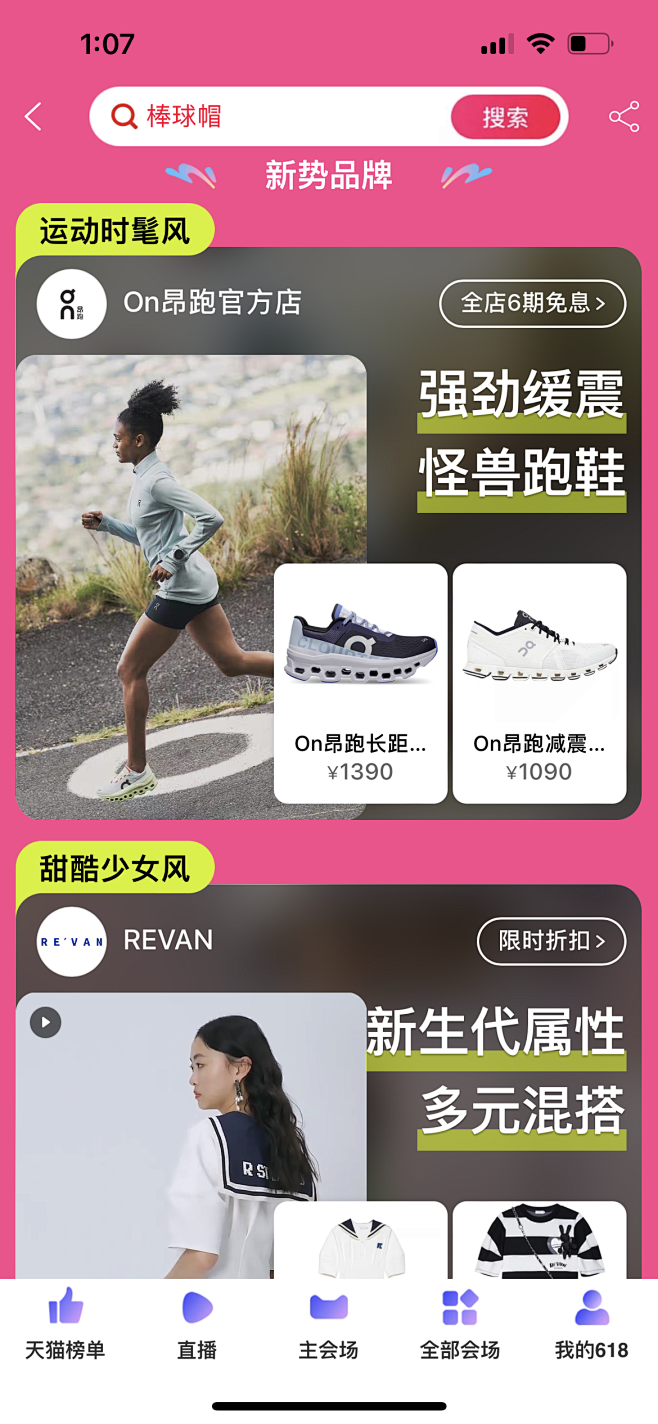Open On昂跑官方店 store
658x1424 pixels.
coord(211,302)
